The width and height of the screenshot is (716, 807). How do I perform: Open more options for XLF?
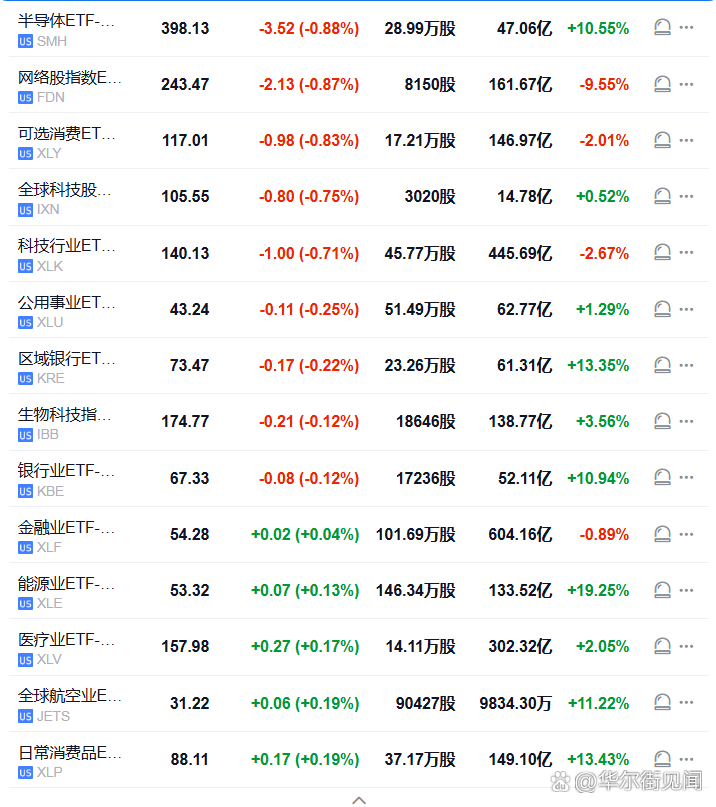click(x=686, y=534)
